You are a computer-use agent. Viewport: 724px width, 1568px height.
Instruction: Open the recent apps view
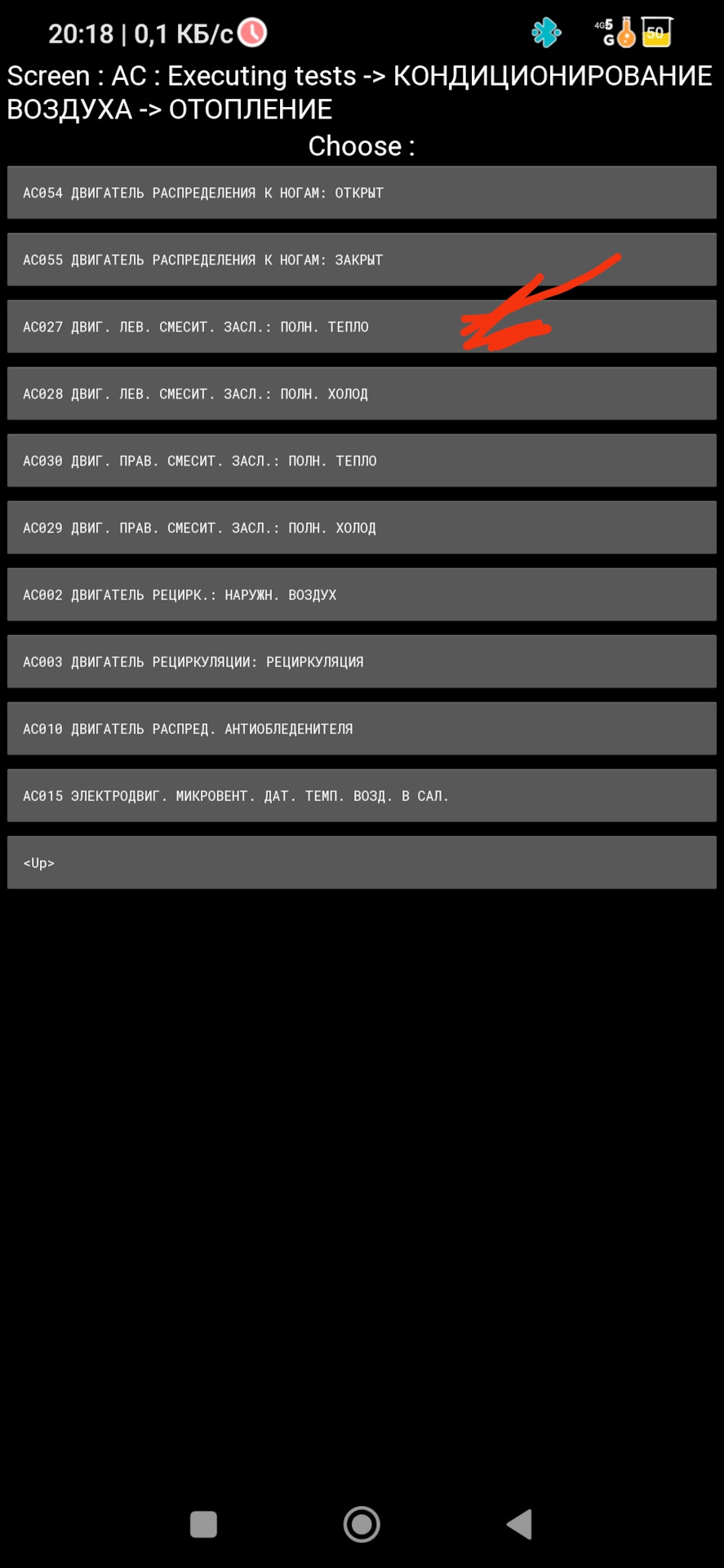pyautogui.click(x=203, y=1524)
